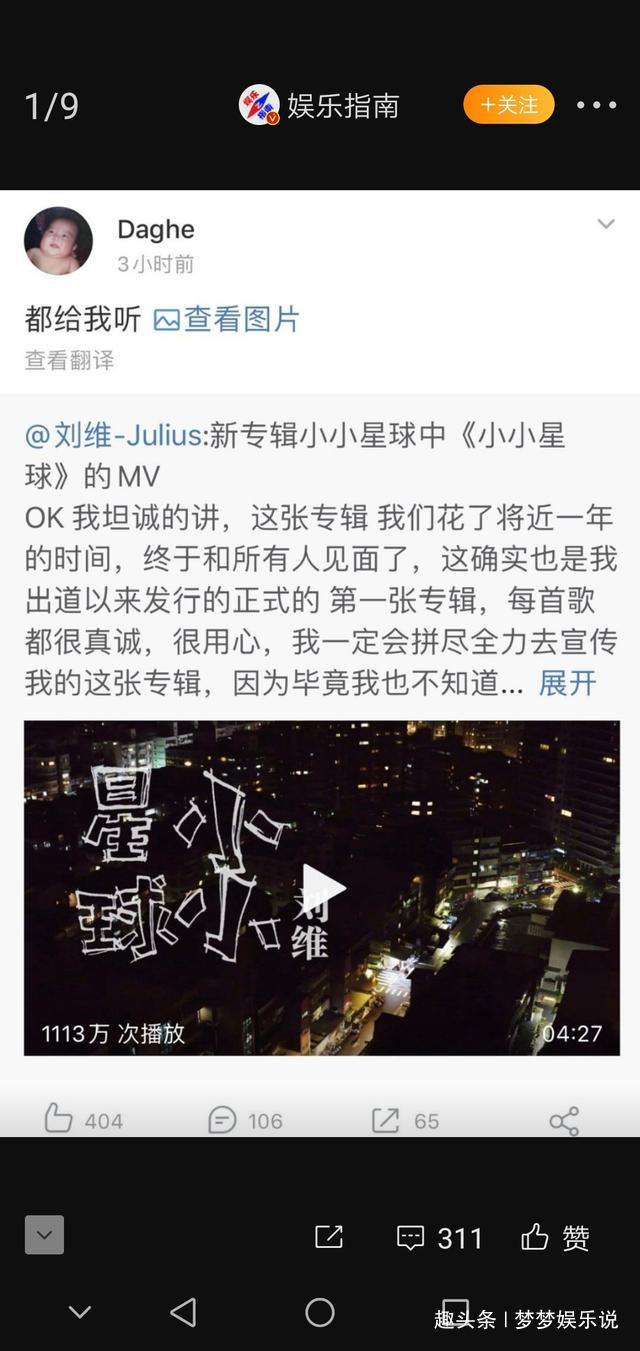Go to the home screen
This screenshot has height=1351, width=640.
(320, 1313)
